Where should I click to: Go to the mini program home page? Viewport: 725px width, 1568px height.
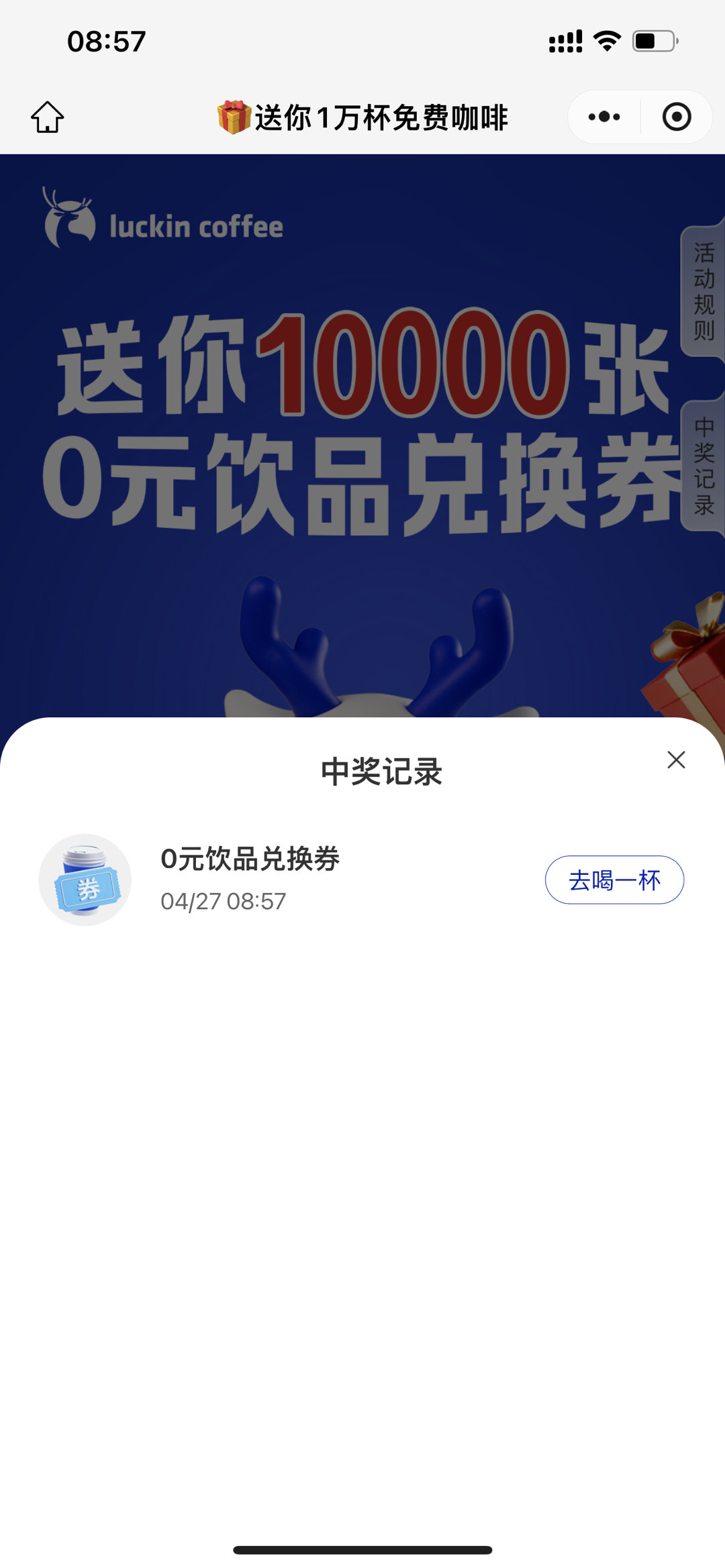[x=47, y=117]
